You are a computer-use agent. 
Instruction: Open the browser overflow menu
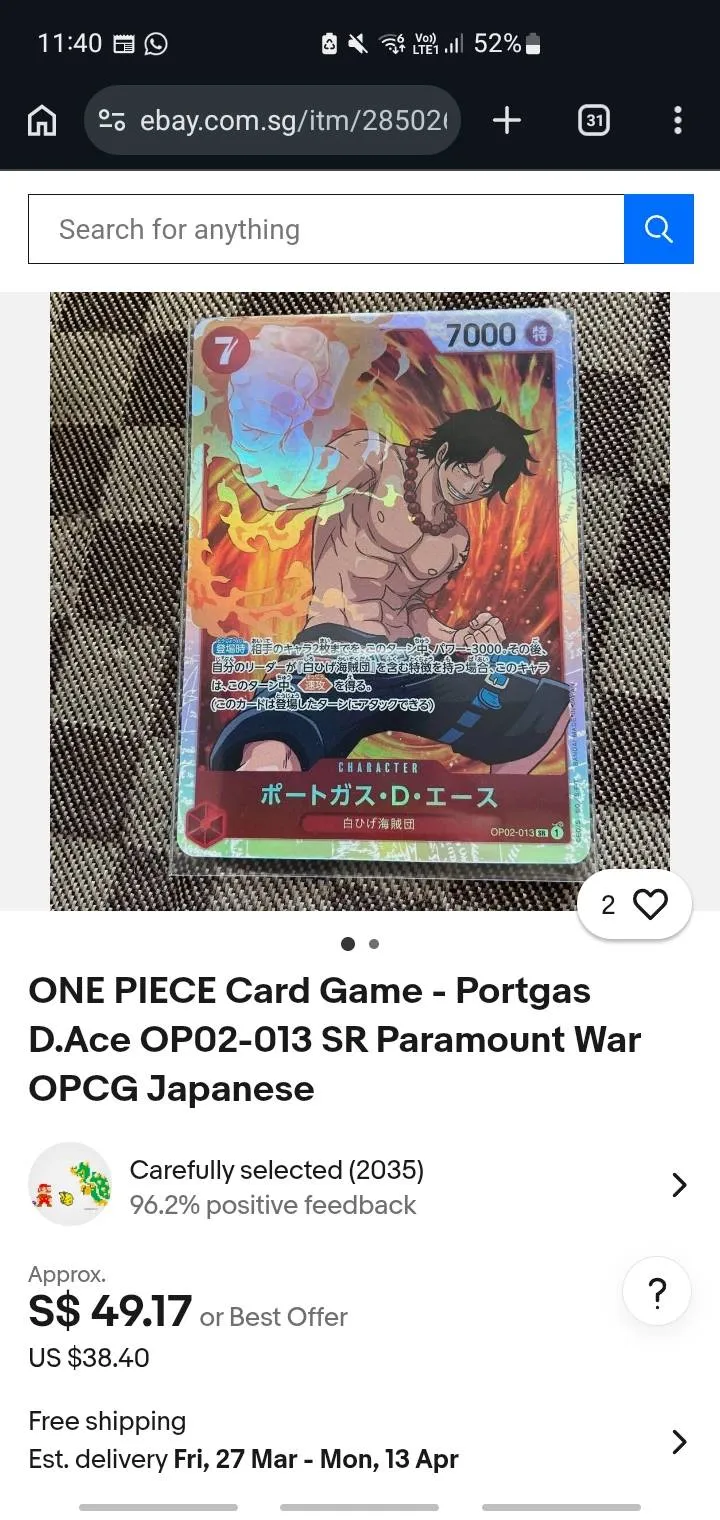pyautogui.click(x=678, y=121)
